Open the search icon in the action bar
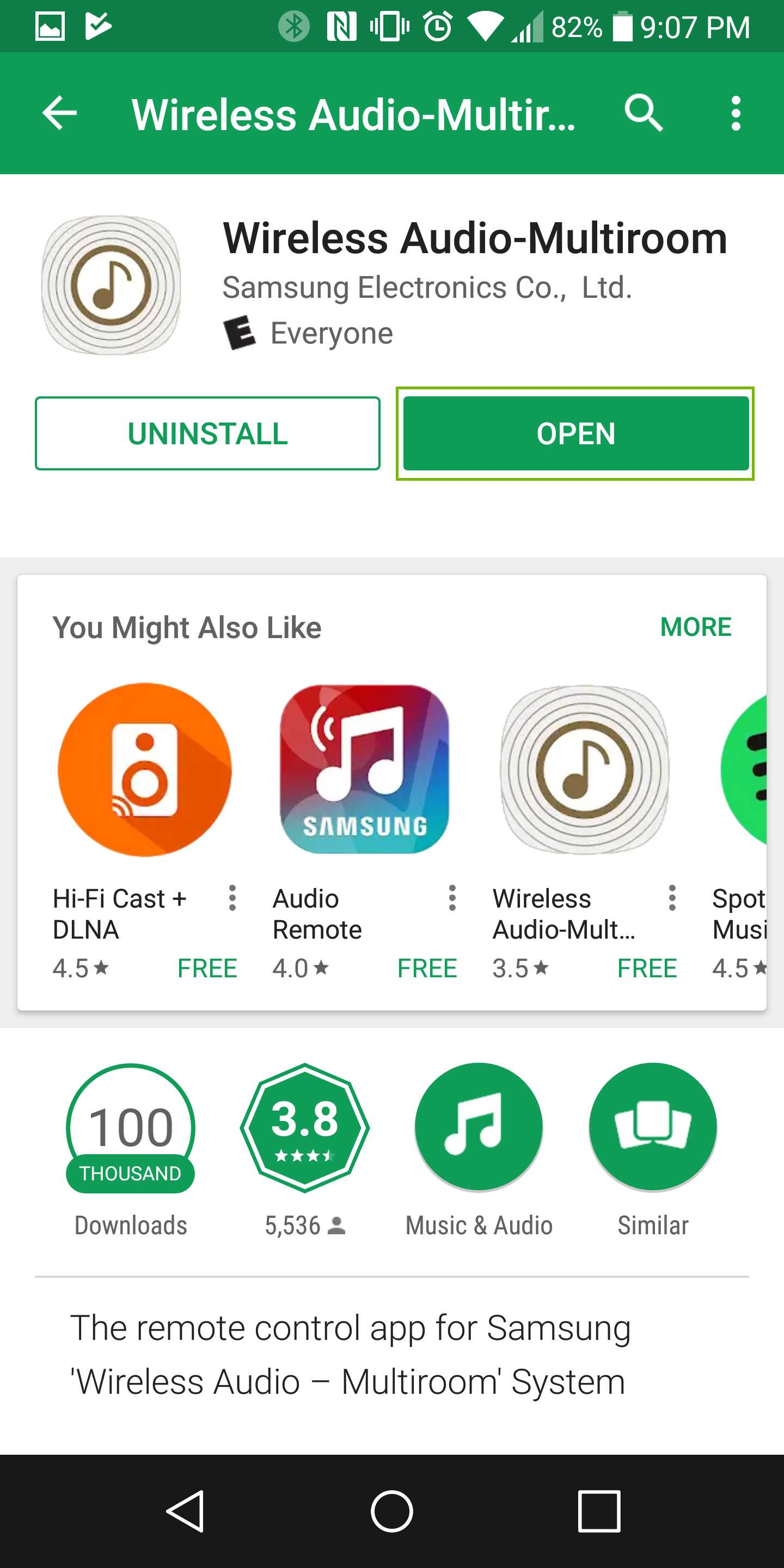784x1568 pixels. tap(645, 113)
